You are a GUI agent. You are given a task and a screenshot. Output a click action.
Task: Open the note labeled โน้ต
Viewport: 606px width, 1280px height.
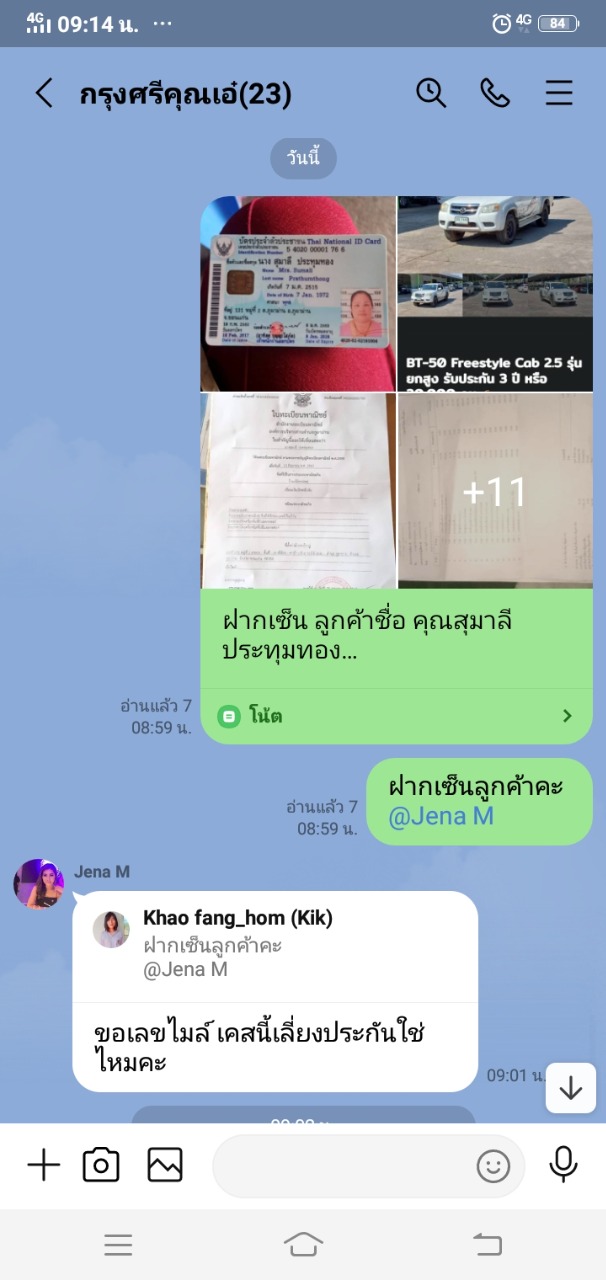pos(396,716)
